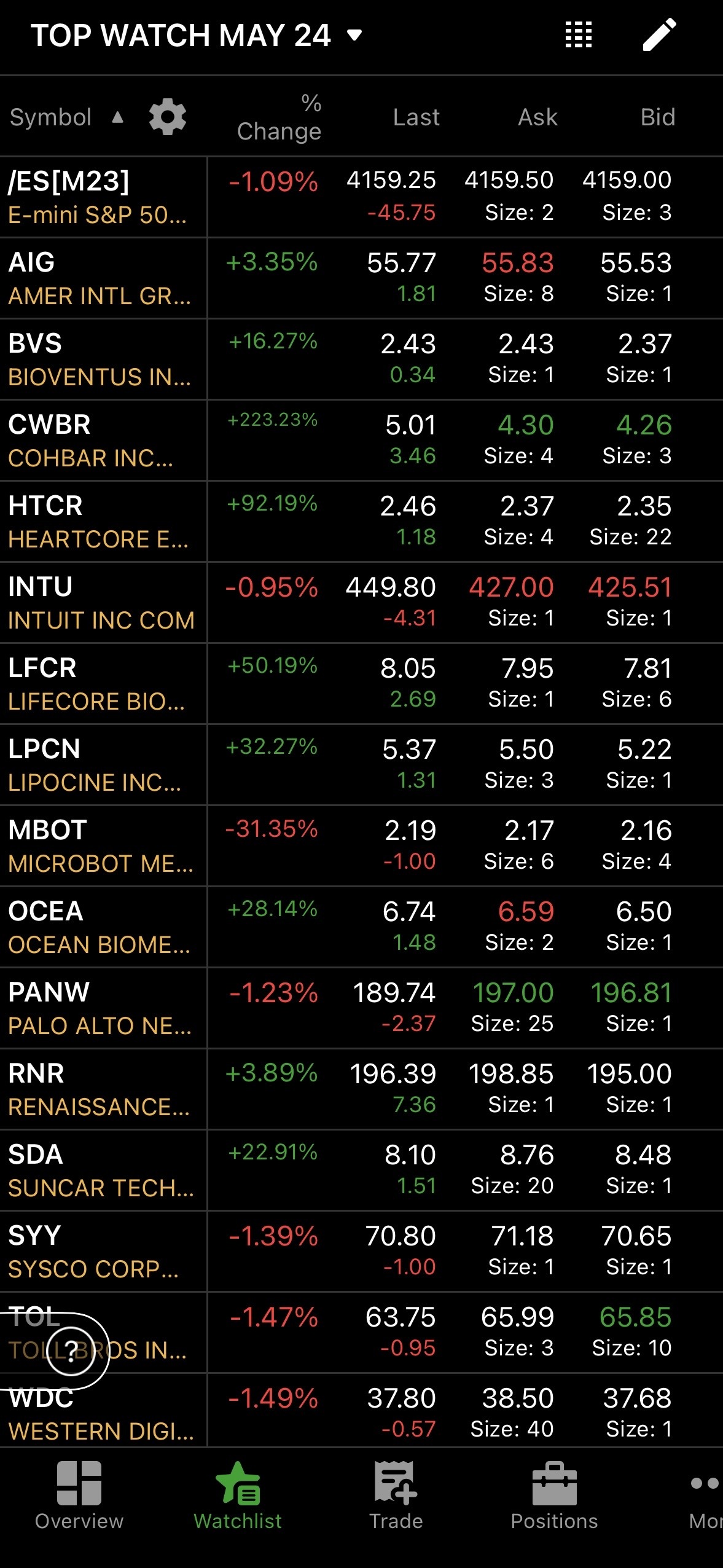Tap the help question mark bubble
The width and height of the screenshot is (723, 1568).
click(x=71, y=1351)
